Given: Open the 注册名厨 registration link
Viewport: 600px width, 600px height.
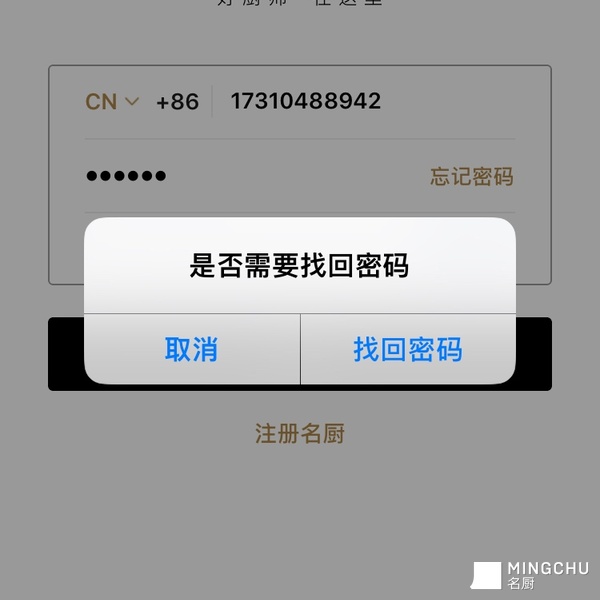Looking at the screenshot, I should click(300, 434).
